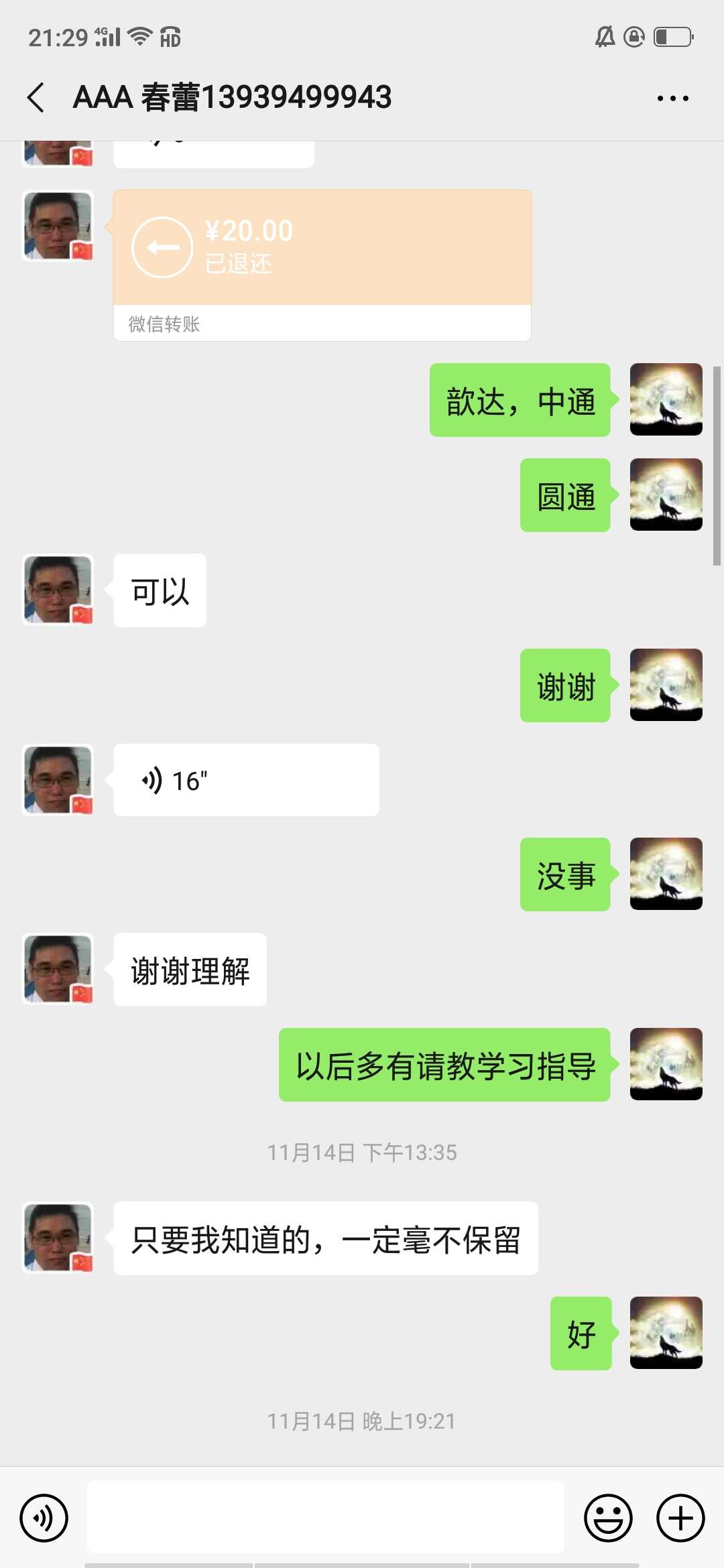Tap the message input field
This screenshot has width=724, height=1568.
(x=325, y=1517)
